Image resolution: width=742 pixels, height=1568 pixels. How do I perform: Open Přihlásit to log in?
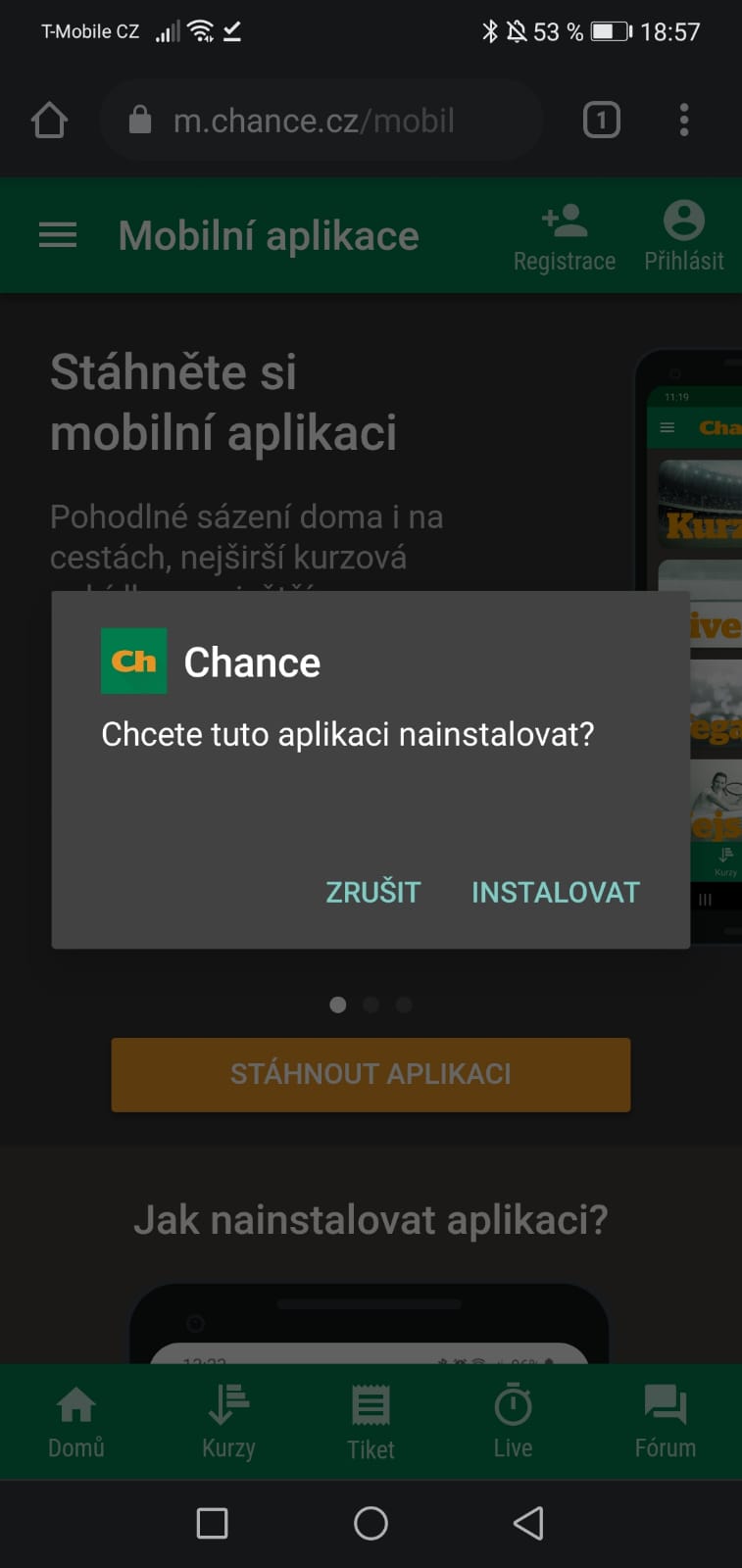point(684,238)
